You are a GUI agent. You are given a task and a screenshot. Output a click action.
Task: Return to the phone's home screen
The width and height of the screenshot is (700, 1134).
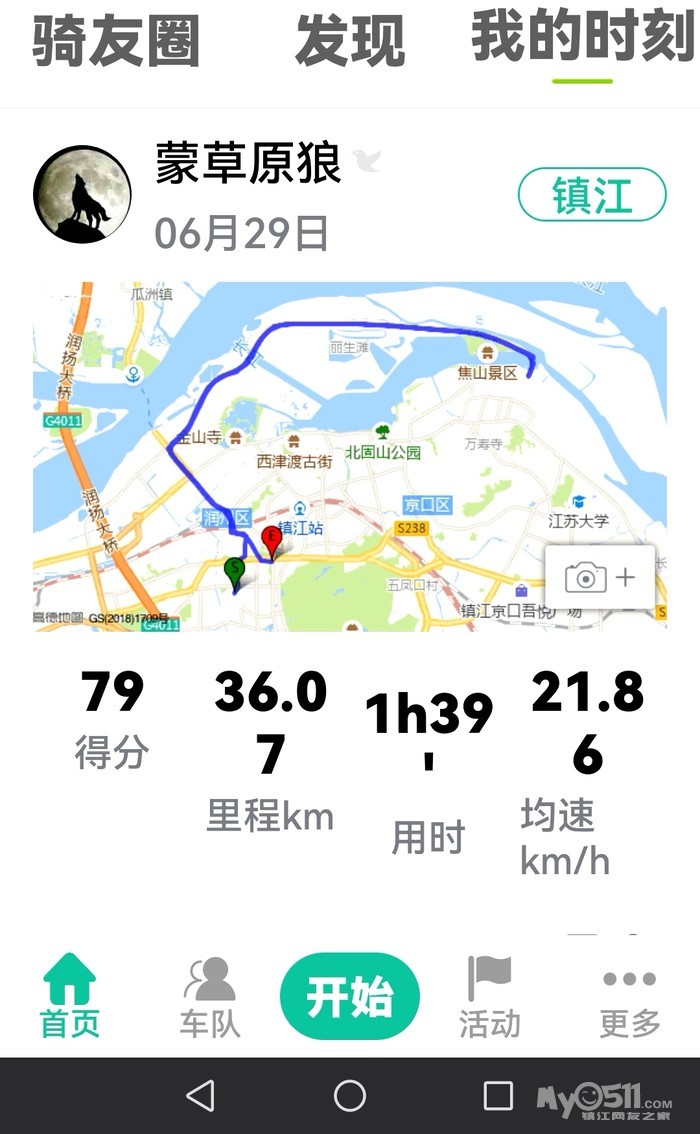[x=350, y=1095]
